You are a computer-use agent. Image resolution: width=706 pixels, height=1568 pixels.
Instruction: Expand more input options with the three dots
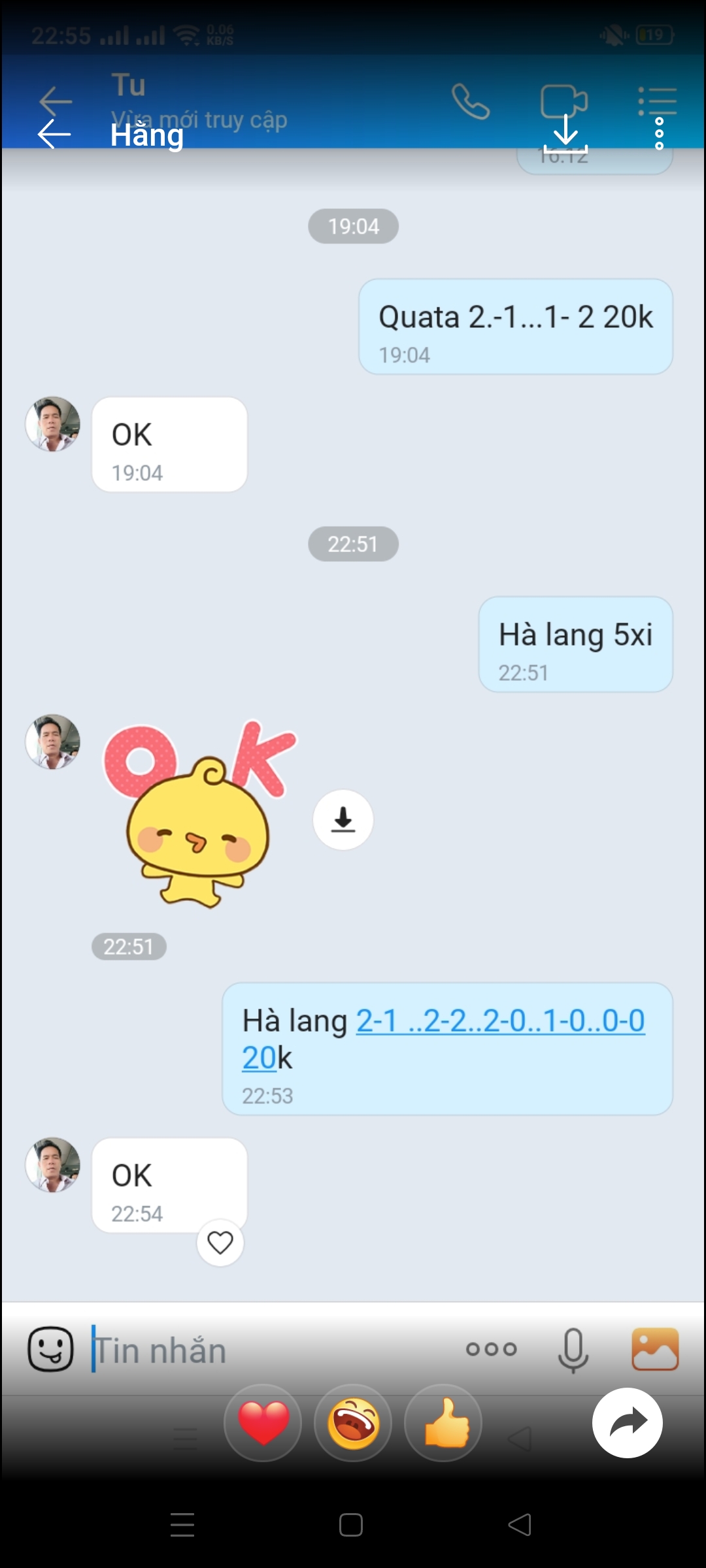pyautogui.click(x=491, y=1348)
